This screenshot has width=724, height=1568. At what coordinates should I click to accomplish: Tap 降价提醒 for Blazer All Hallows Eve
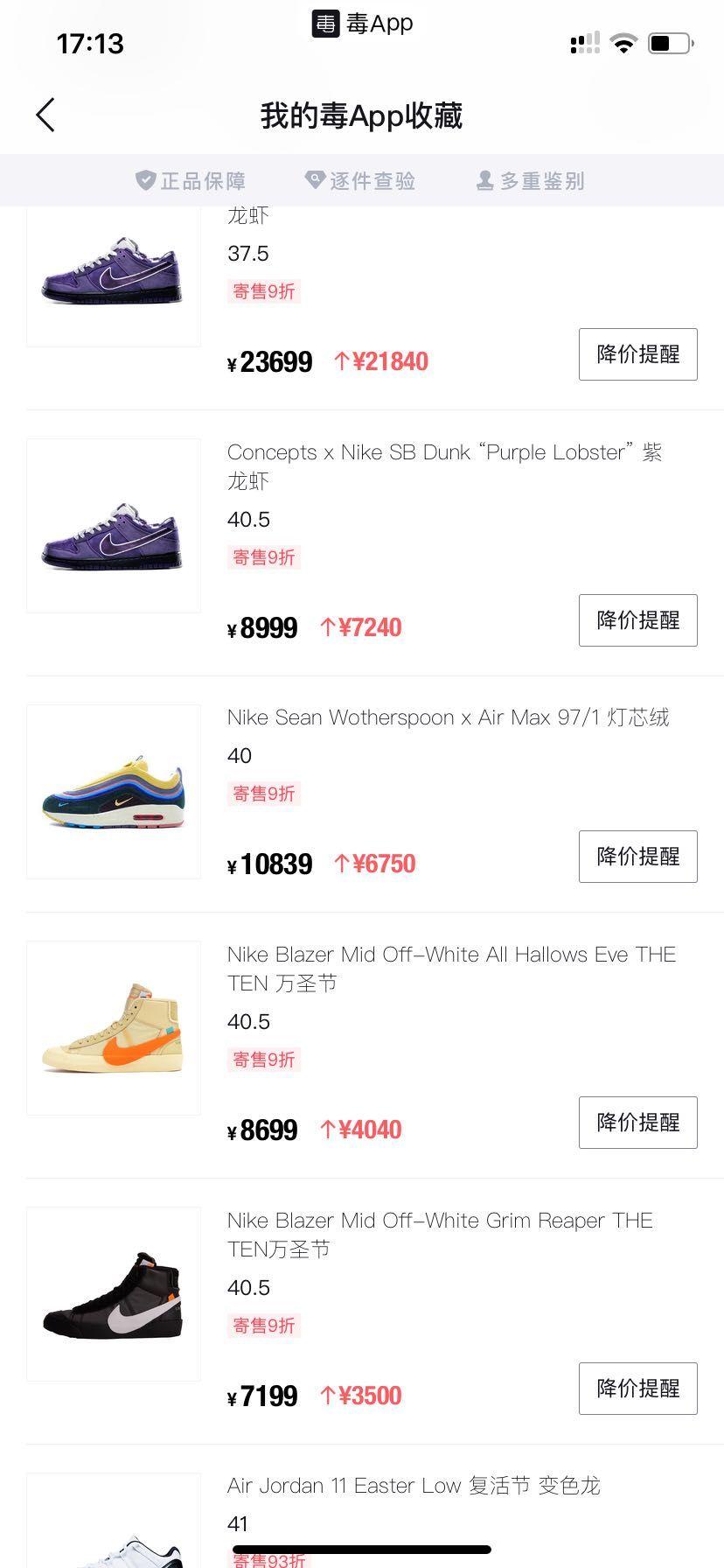(637, 1123)
